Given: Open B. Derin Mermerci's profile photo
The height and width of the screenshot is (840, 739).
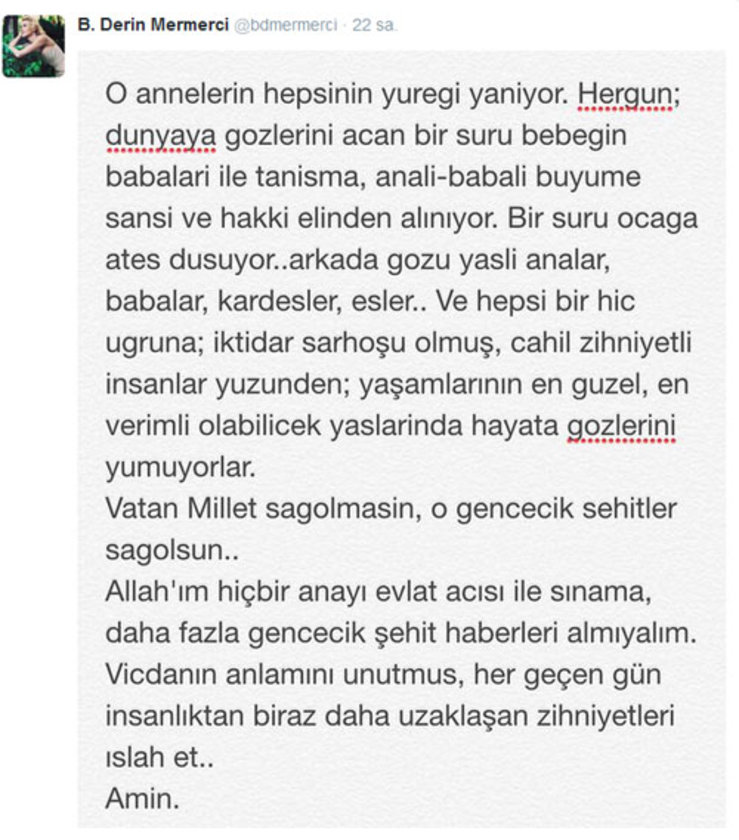Looking at the screenshot, I should [x=34, y=45].
